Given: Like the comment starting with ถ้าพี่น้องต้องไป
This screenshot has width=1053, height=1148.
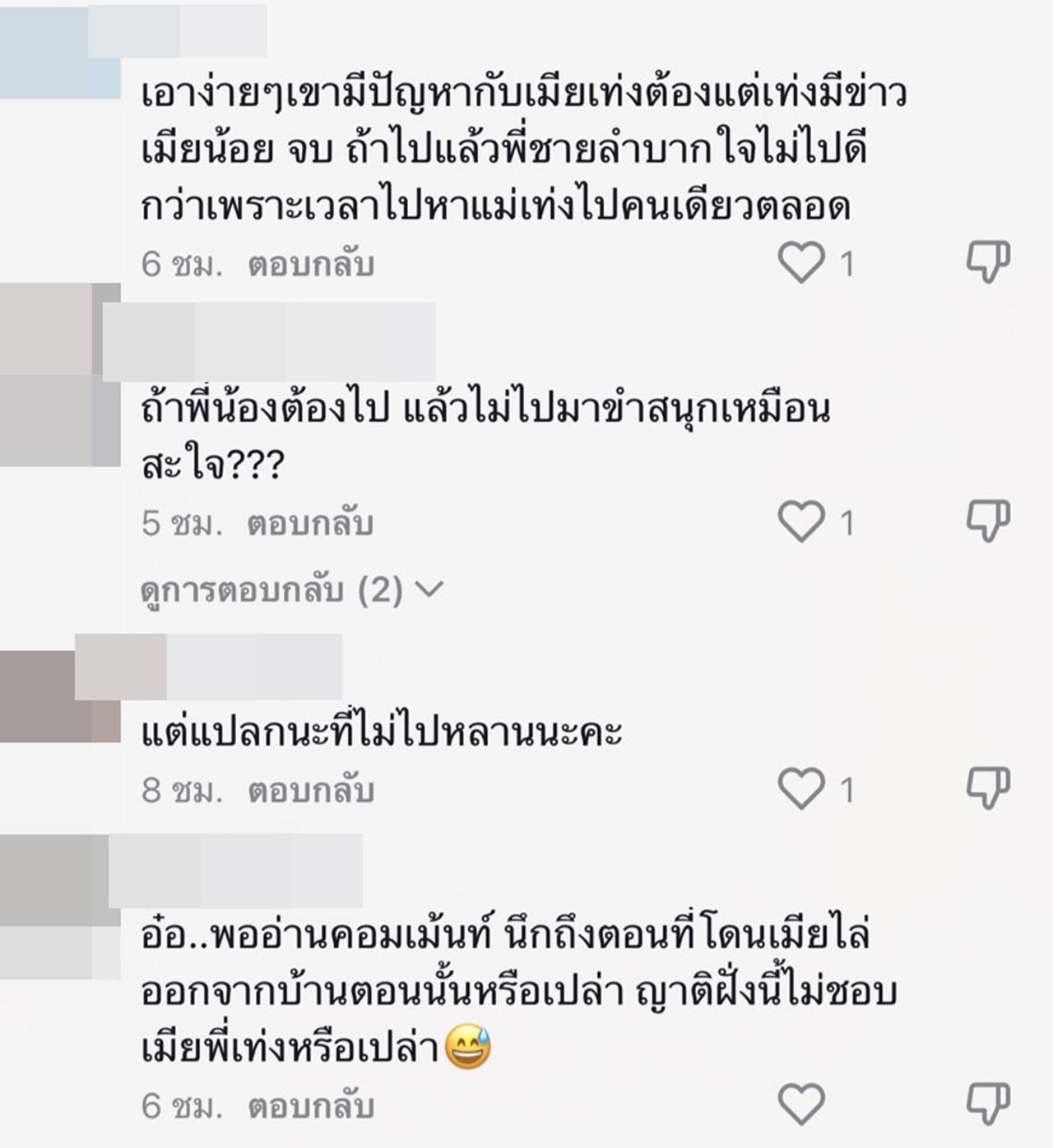Looking at the screenshot, I should click(x=801, y=523).
